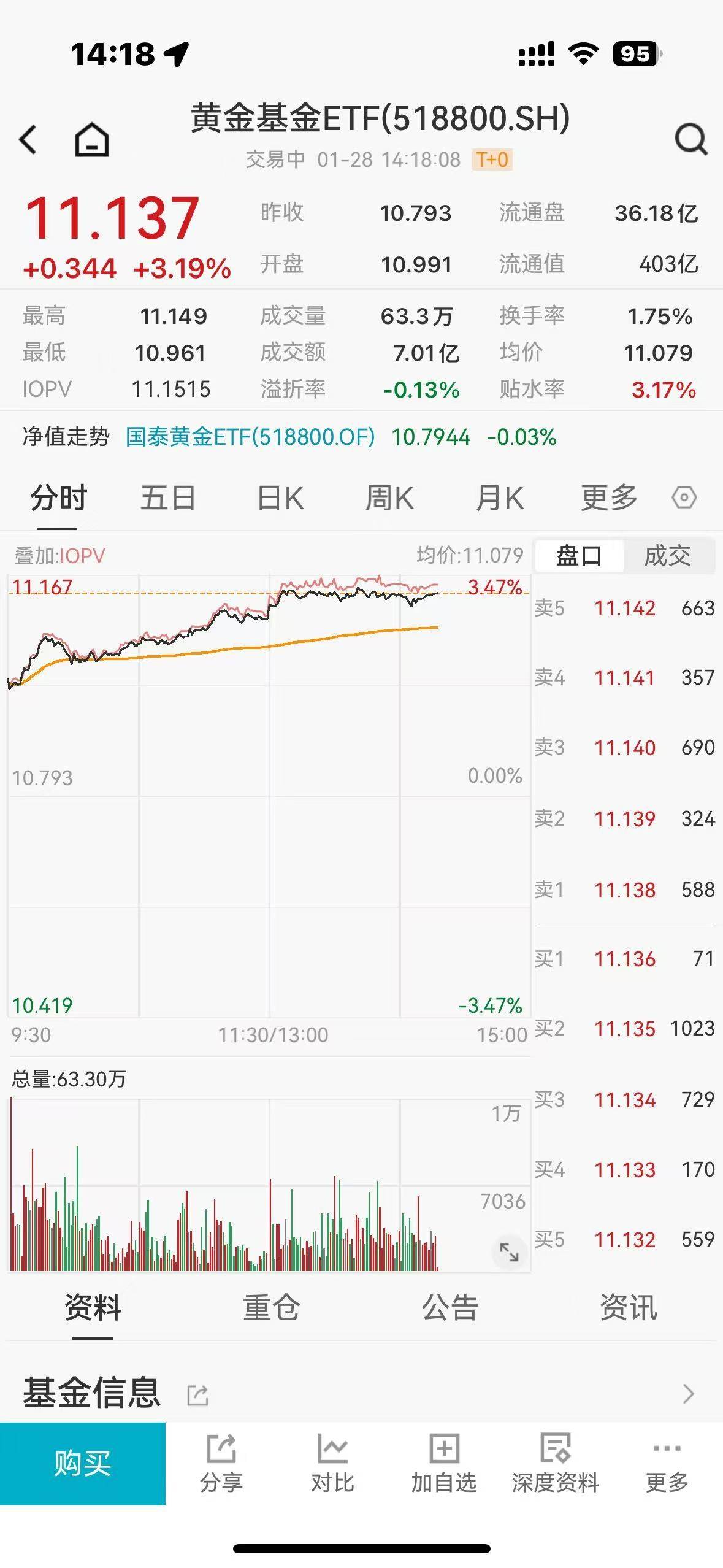Open 基金信息 details chevron
The height and width of the screenshot is (1568, 723).
[x=688, y=1394]
